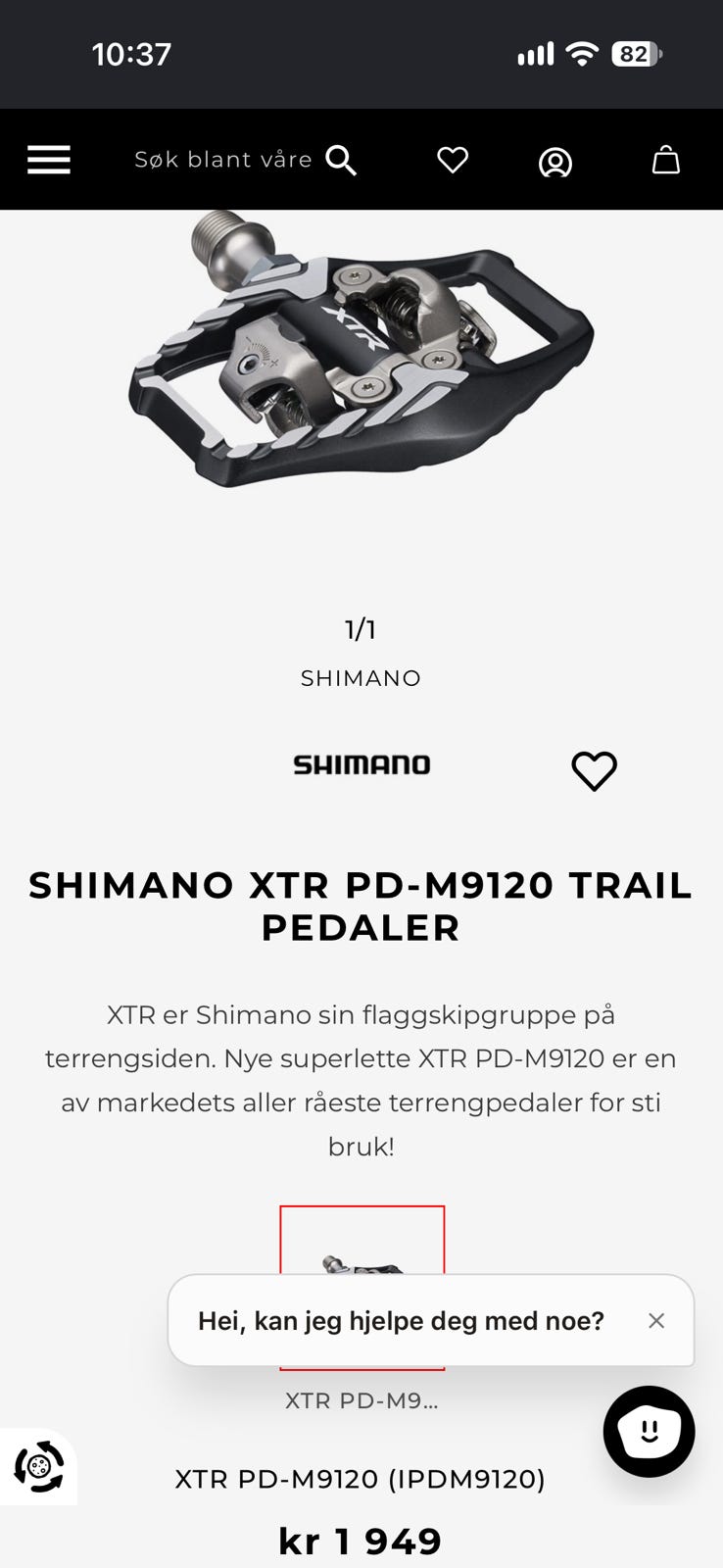Select the XTR PD-M9... variant thumbnail
Screen dimensions: 723x1568
[x=362, y=1287]
